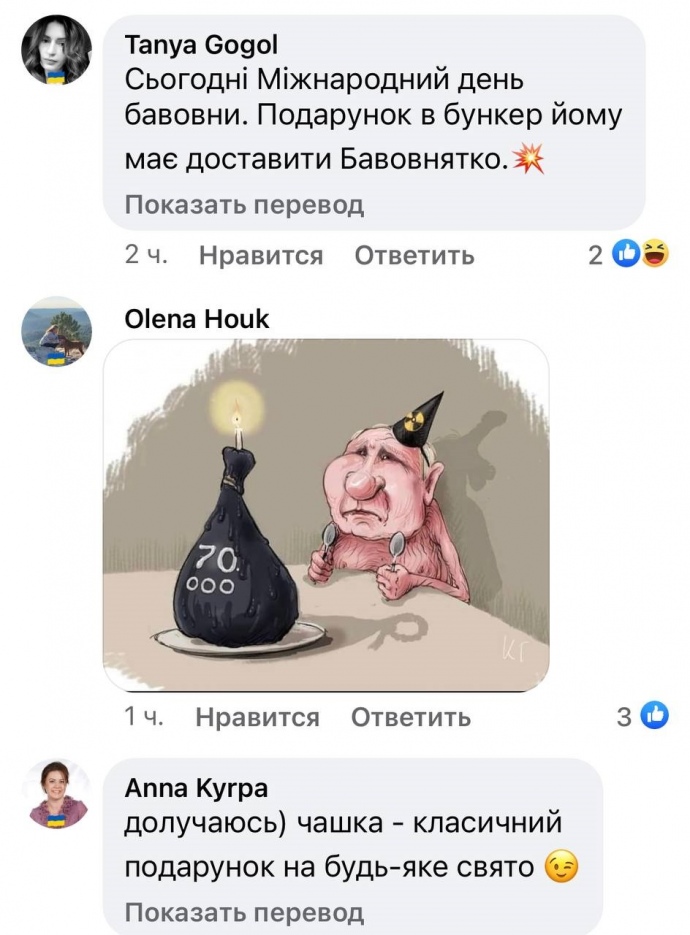Viewport: 690px width, 935px height.
Task: Open Tanya Gogol's profile picture
Action: 56,50
